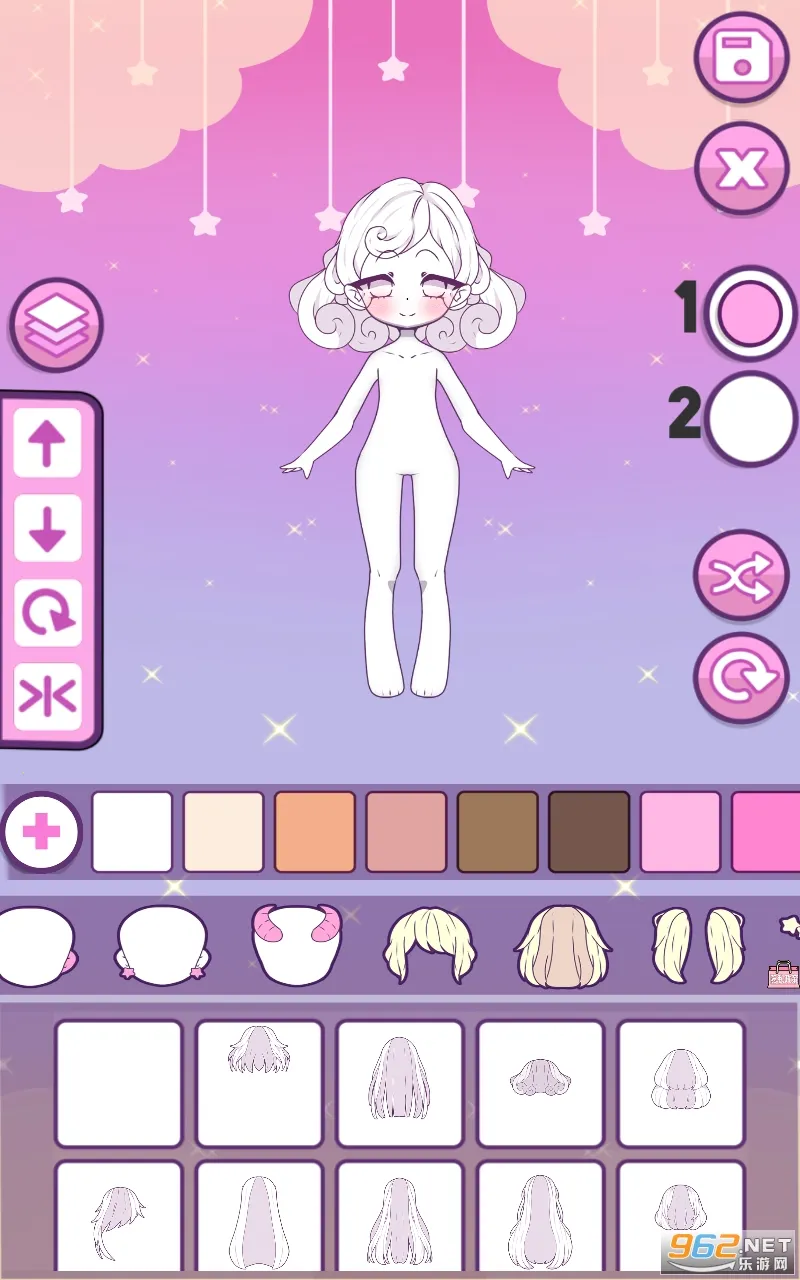The image size is (800, 1280).
Task: Select the short fluffy bangs hairstyle
Action: 260,1080
